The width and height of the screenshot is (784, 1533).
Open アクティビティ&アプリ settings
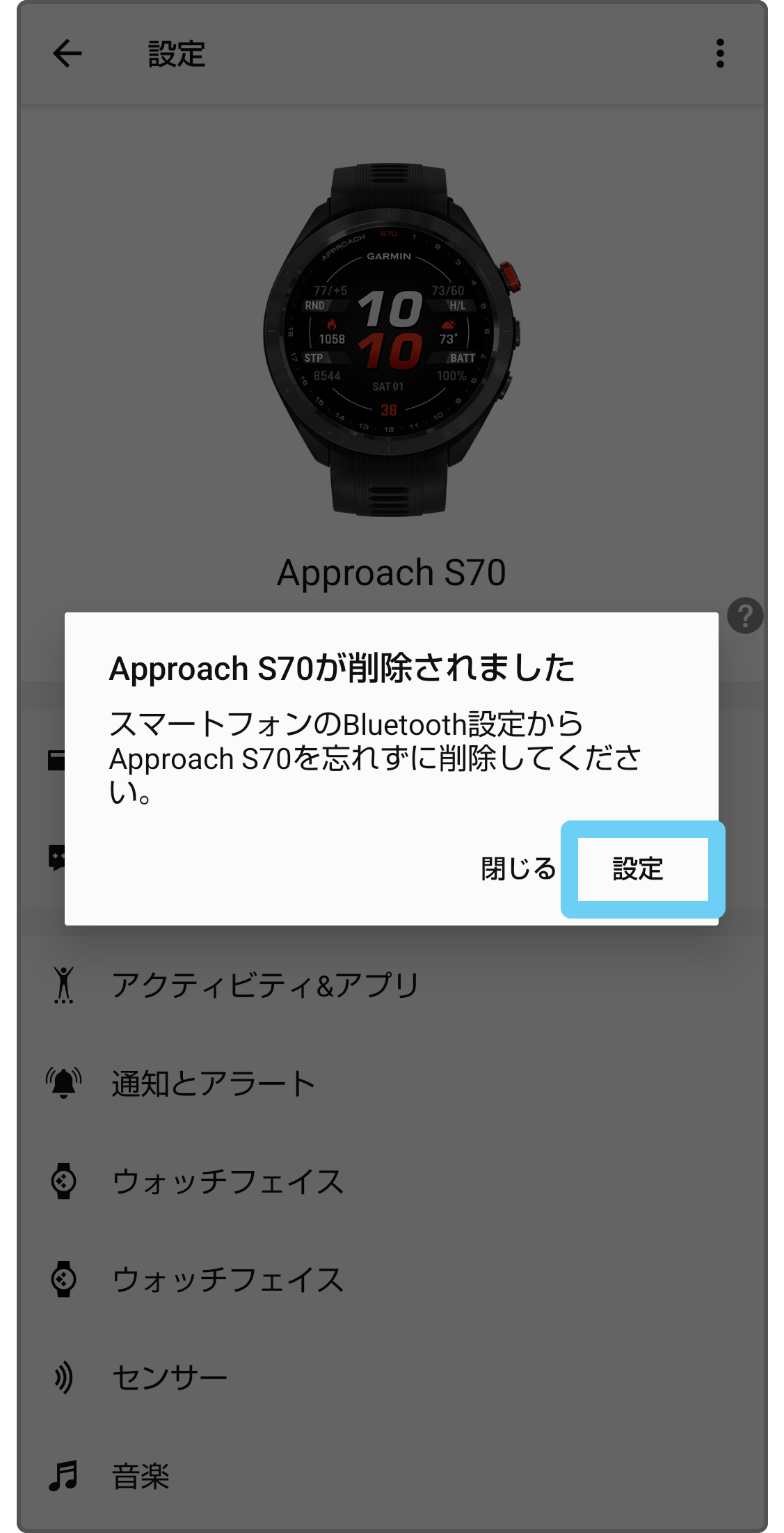point(265,985)
